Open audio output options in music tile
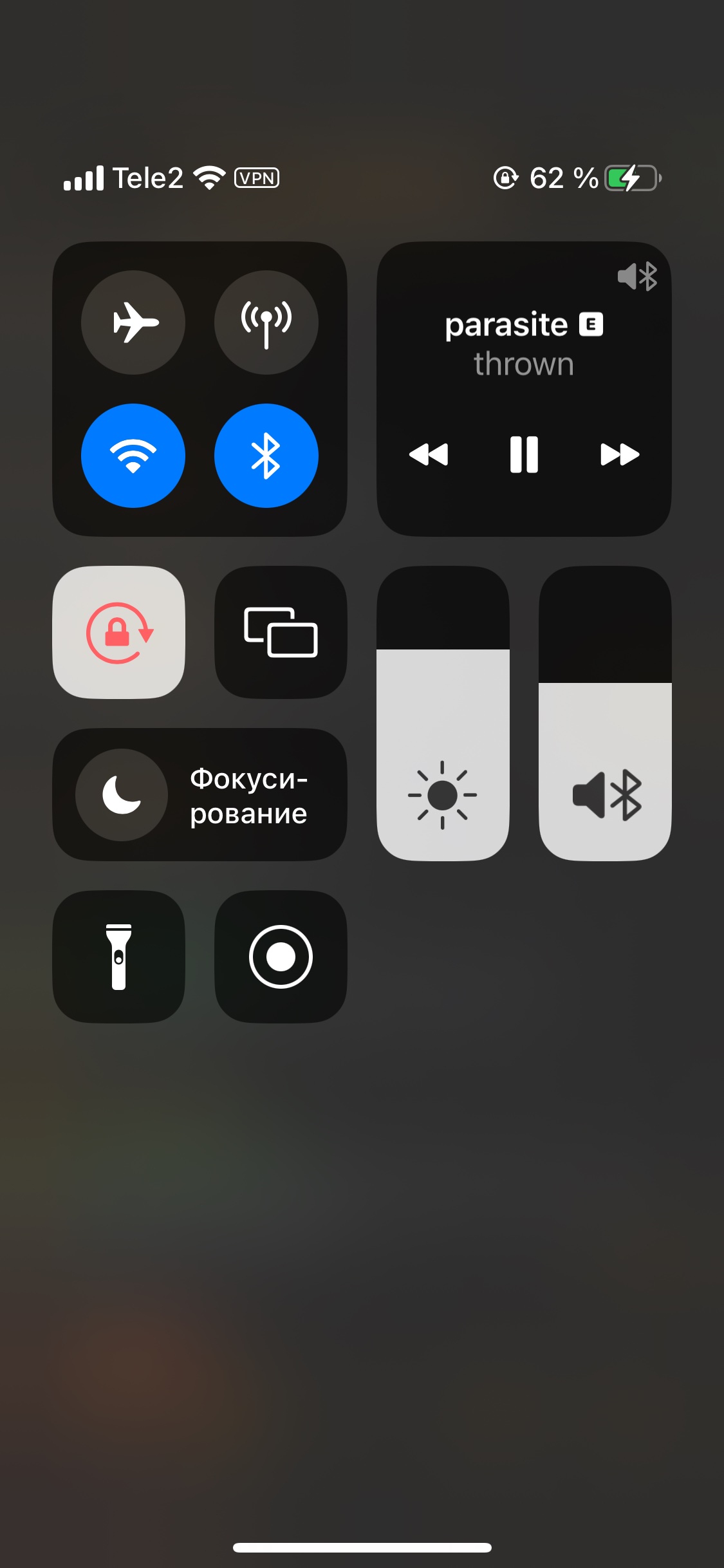This screenshot has height=1568, width=724. tap(637, 277)
